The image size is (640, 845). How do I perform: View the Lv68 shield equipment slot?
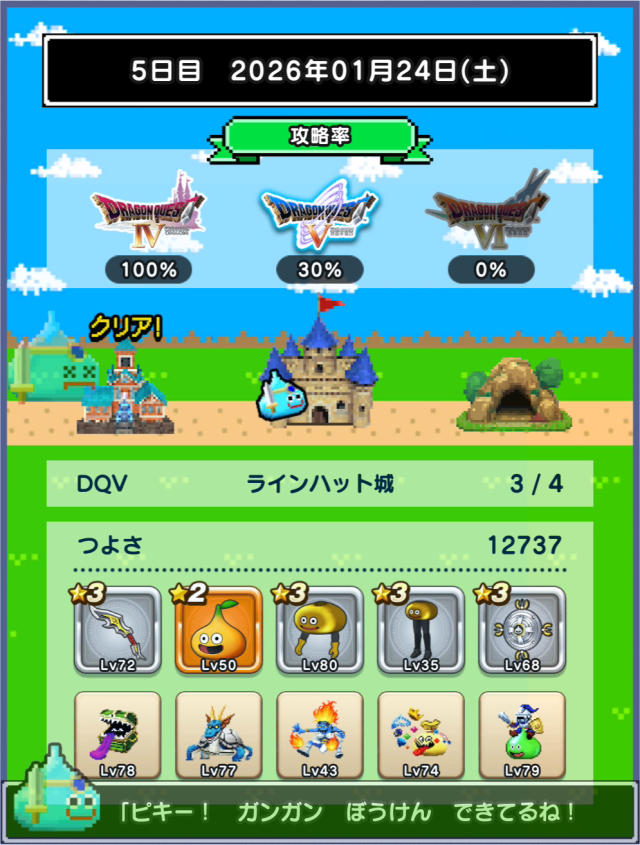[522, 631]
